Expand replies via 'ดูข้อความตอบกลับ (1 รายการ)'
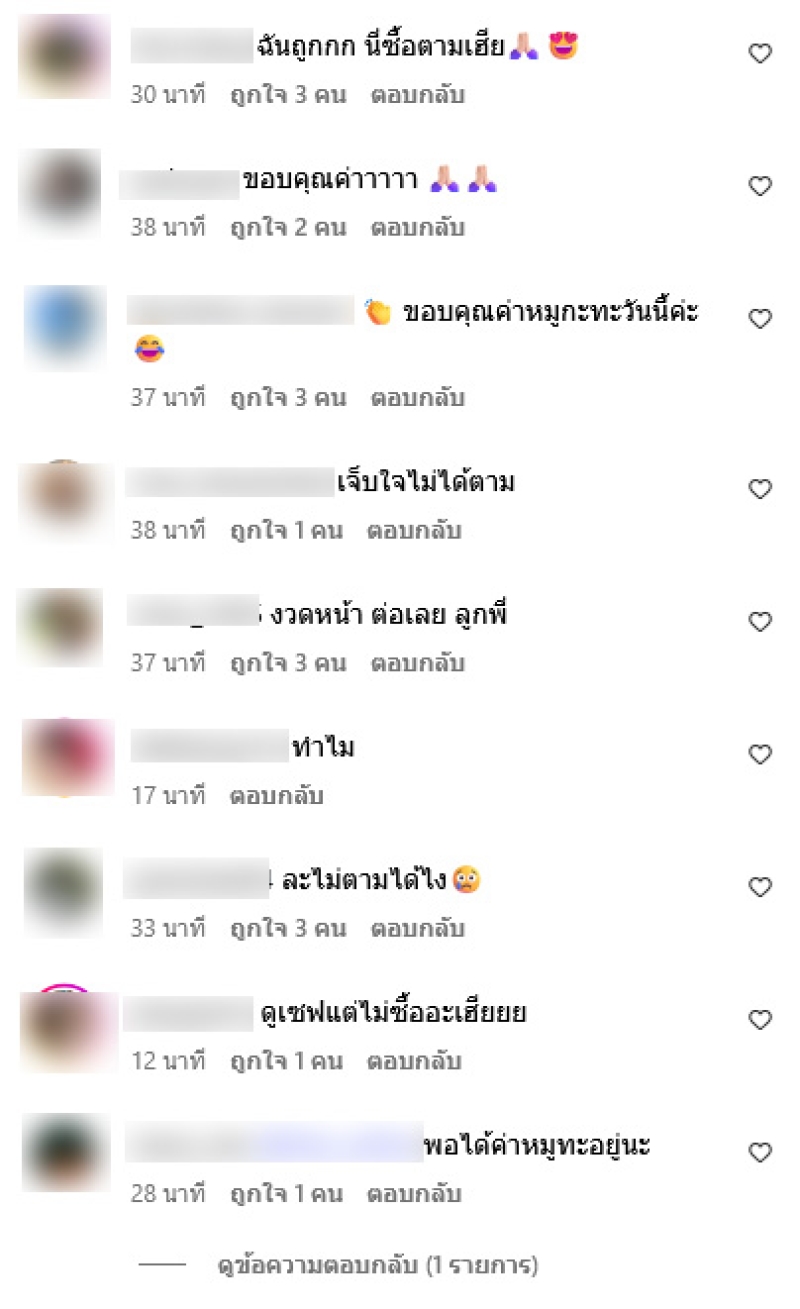The height and width of the screenshot is (1309, 800). 377,1266
